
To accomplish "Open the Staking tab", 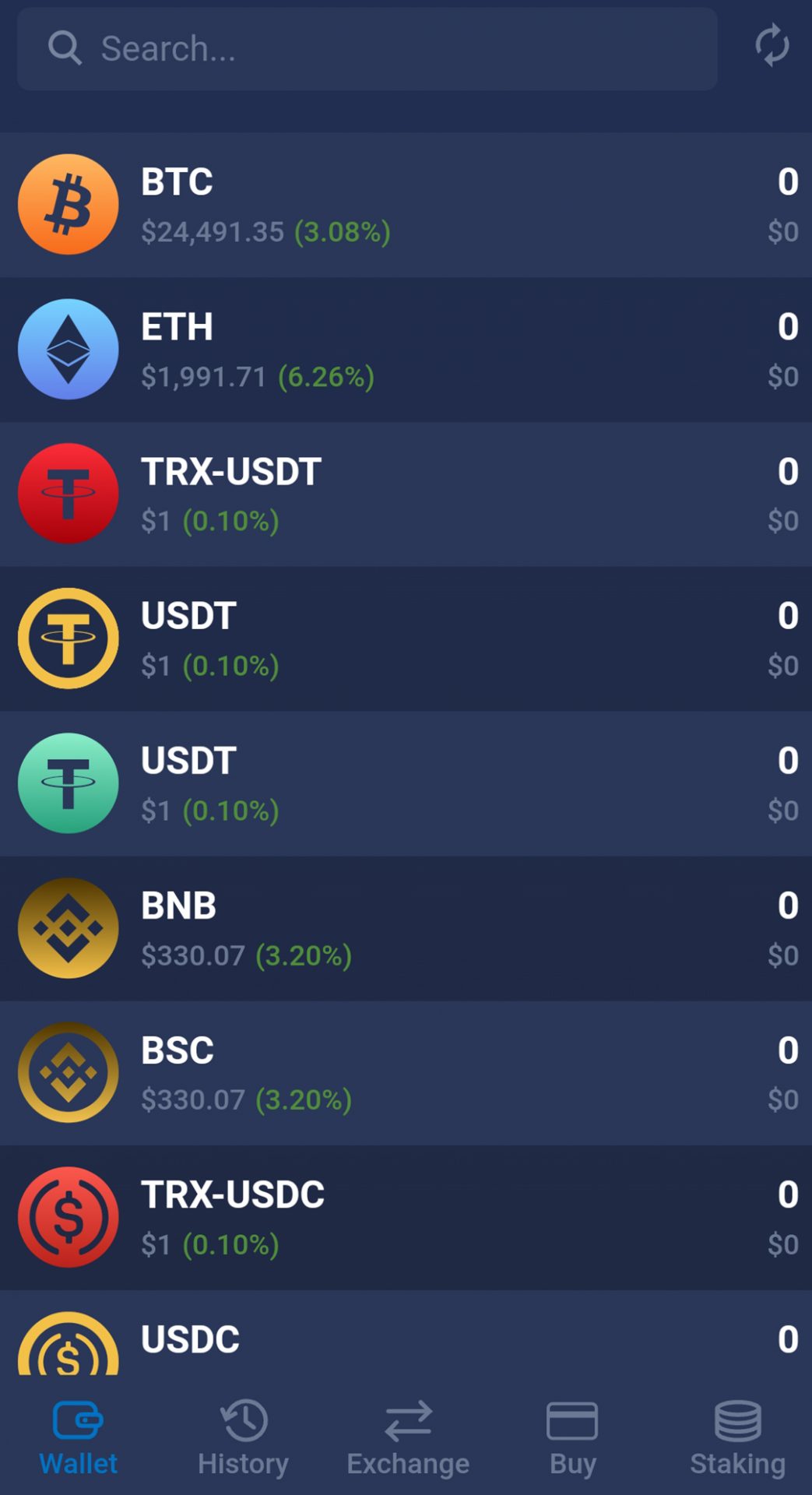I will pos(737,1439).
